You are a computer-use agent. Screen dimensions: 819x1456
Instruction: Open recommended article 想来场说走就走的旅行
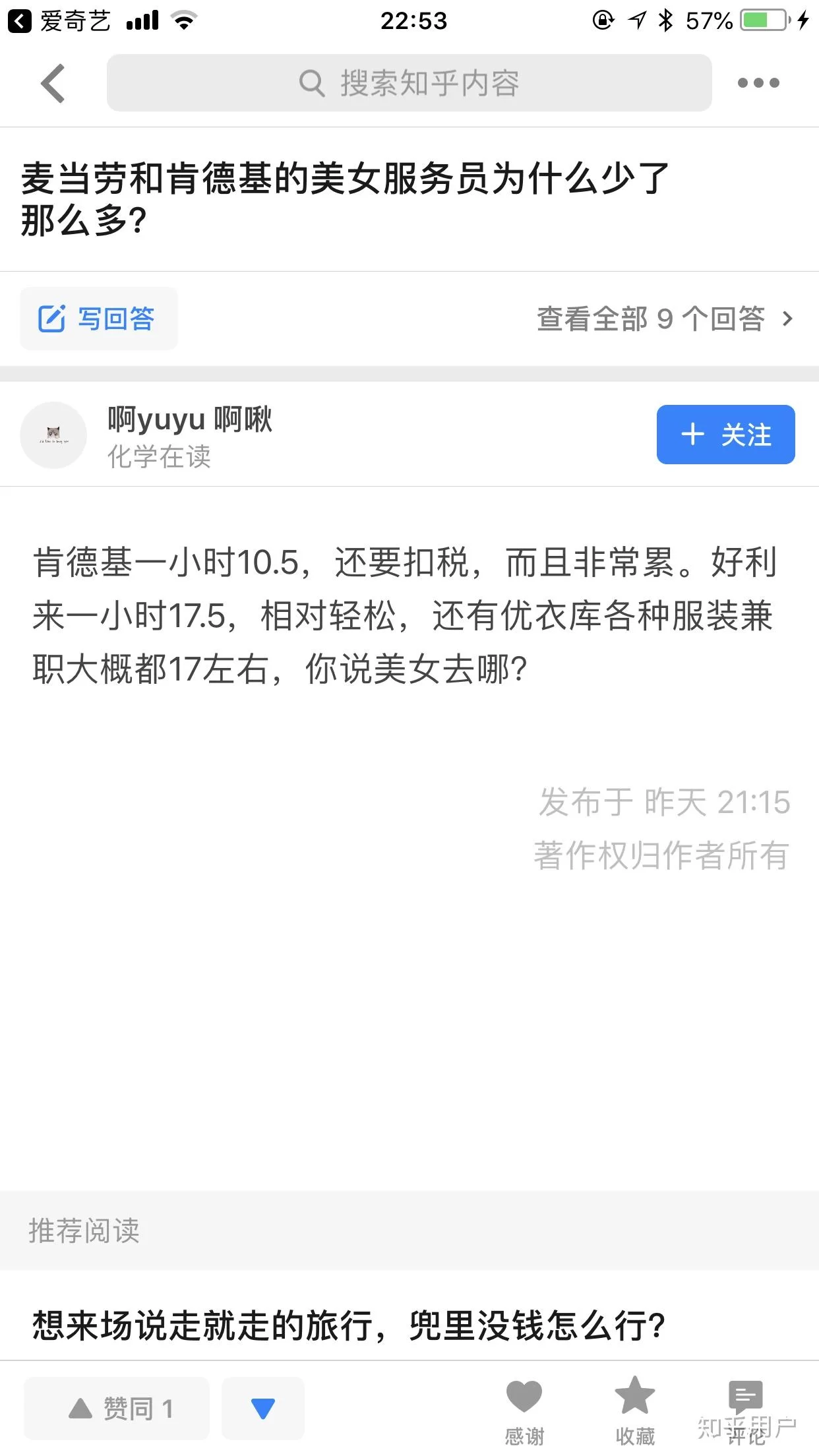click(x=348, y=1325)
